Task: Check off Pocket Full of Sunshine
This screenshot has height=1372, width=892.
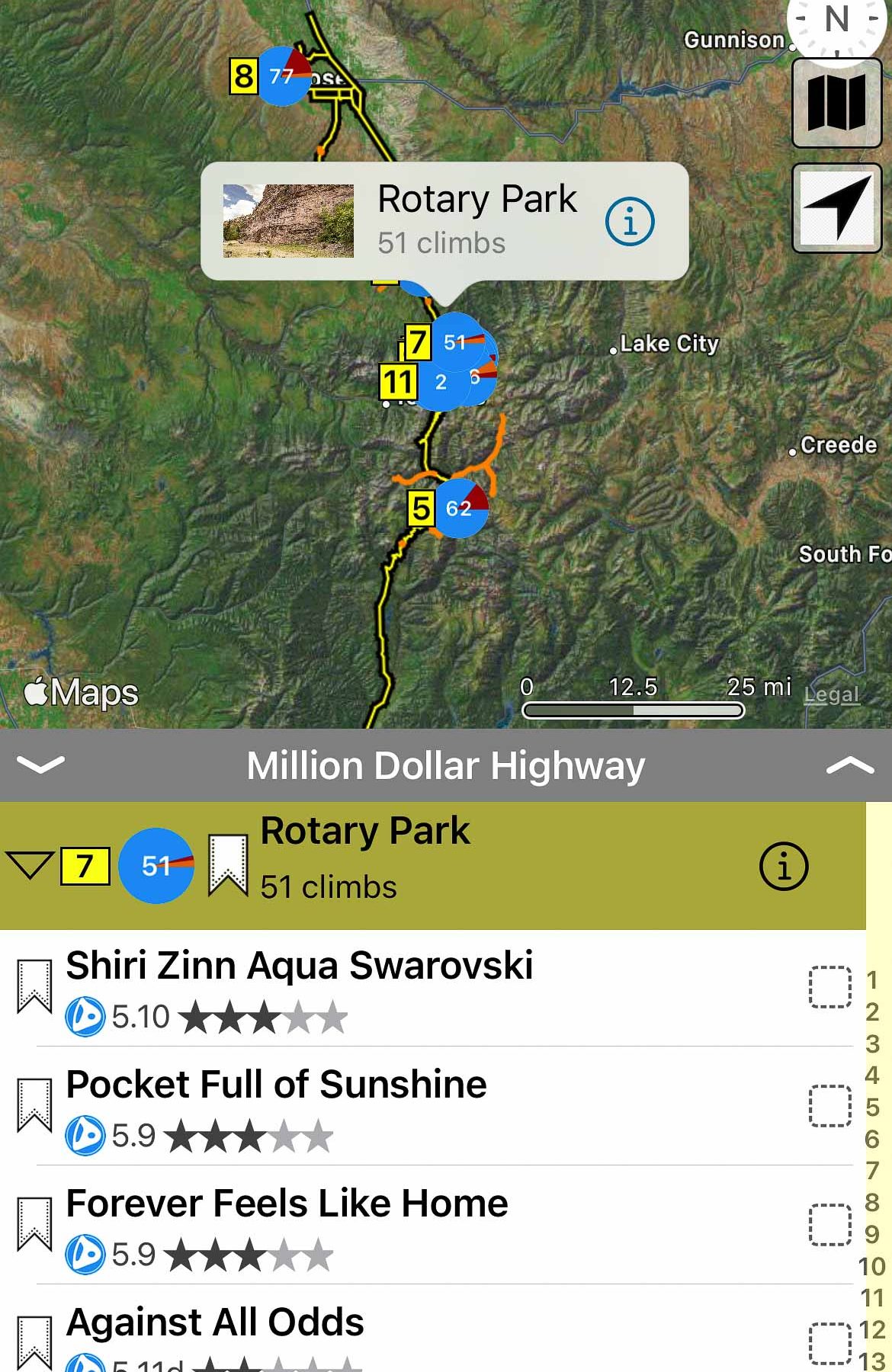Action: click(x=829, y=1105)
